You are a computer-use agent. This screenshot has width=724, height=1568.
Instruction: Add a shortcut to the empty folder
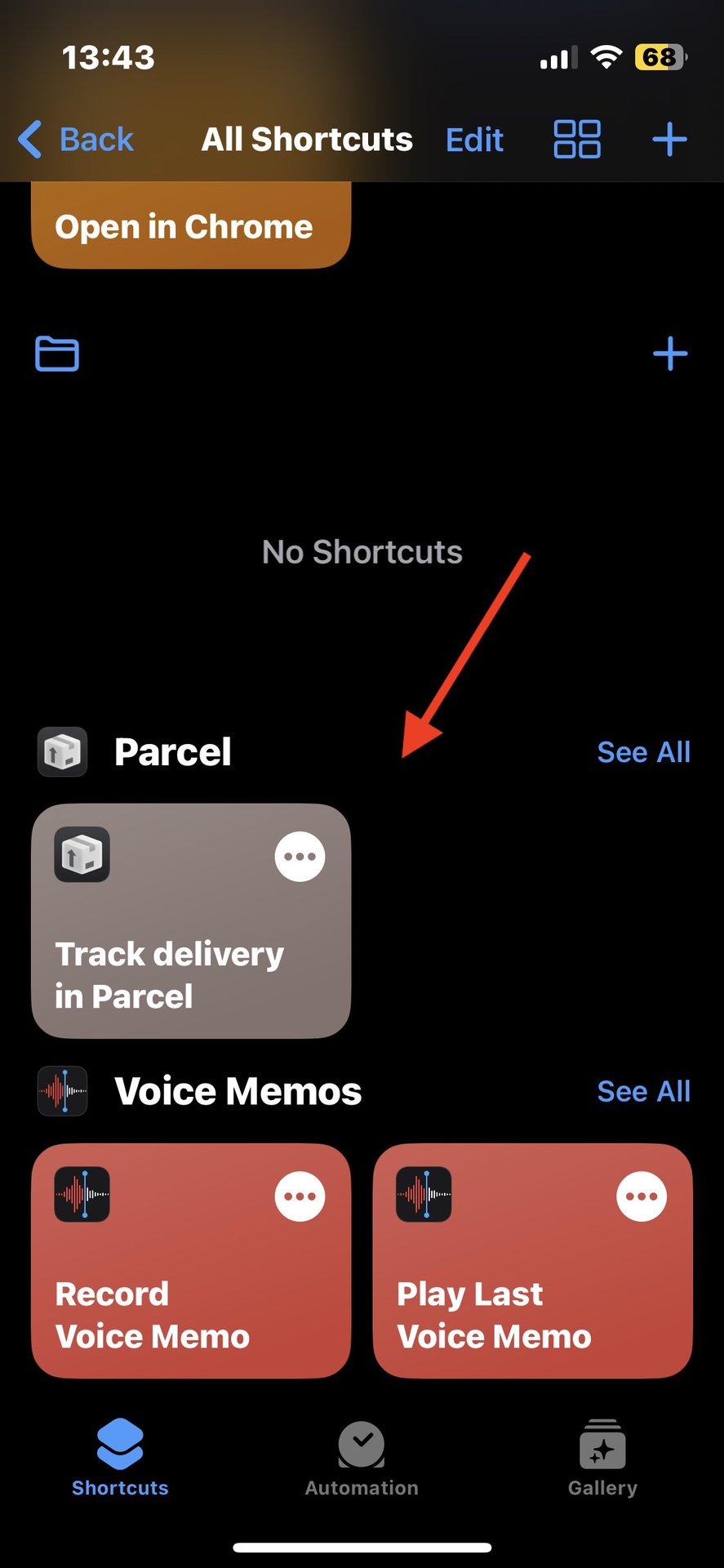pos(669,354)
